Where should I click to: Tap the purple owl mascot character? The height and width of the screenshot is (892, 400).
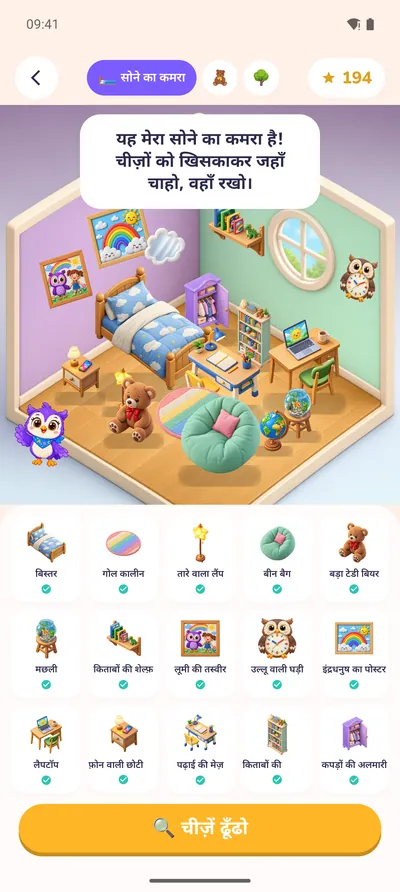pyautogui.click(x=42, y=434)
